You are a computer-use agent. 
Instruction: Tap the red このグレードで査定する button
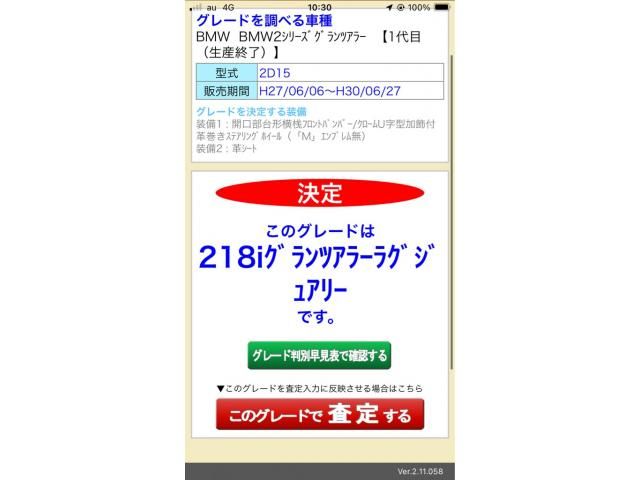click(x=319, y=414)
